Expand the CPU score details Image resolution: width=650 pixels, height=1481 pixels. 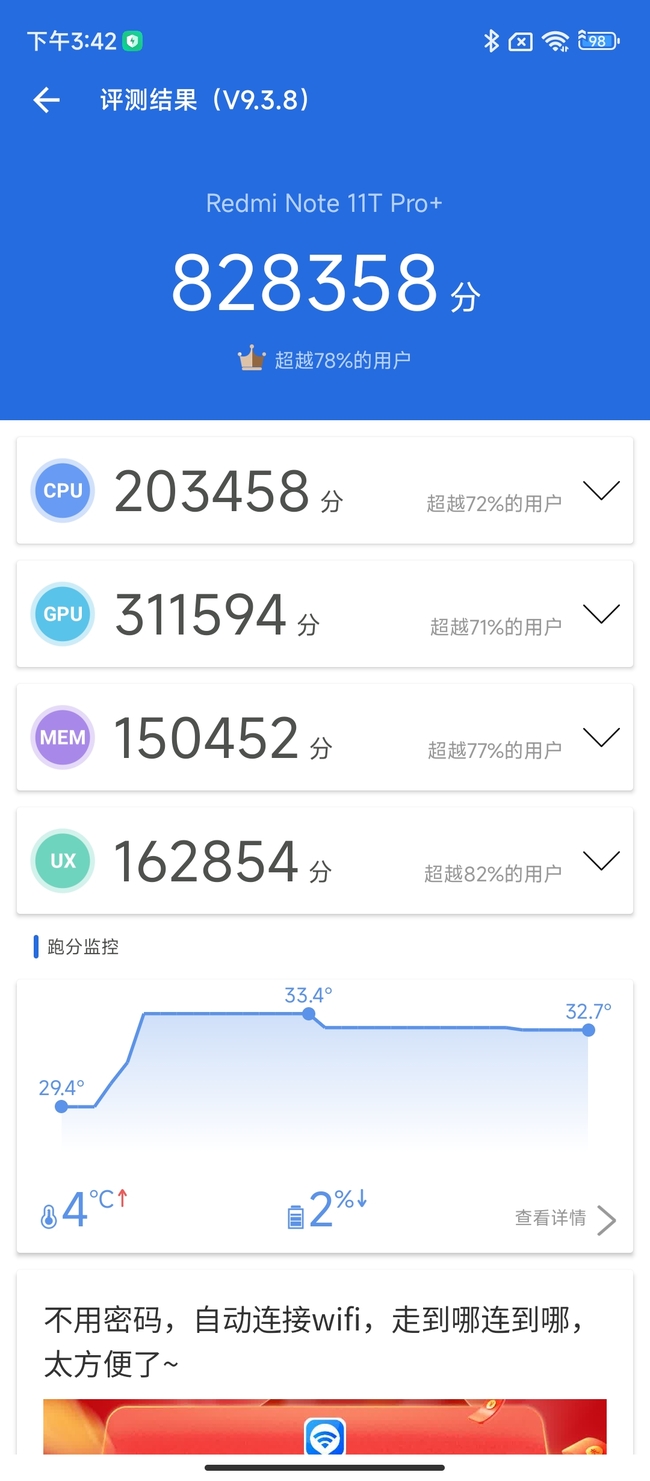601,490
